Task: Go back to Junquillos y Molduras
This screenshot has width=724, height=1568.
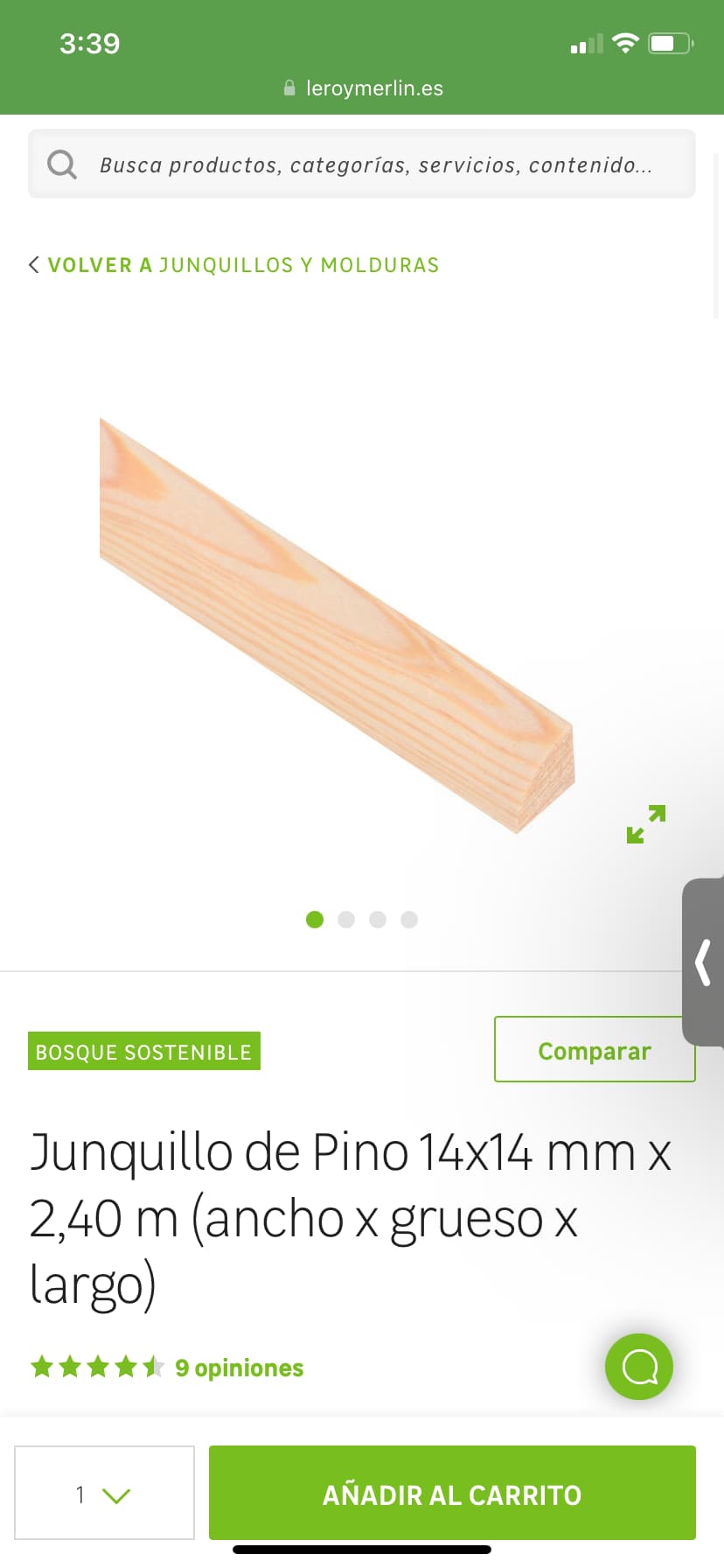Action: coord(233,265)
